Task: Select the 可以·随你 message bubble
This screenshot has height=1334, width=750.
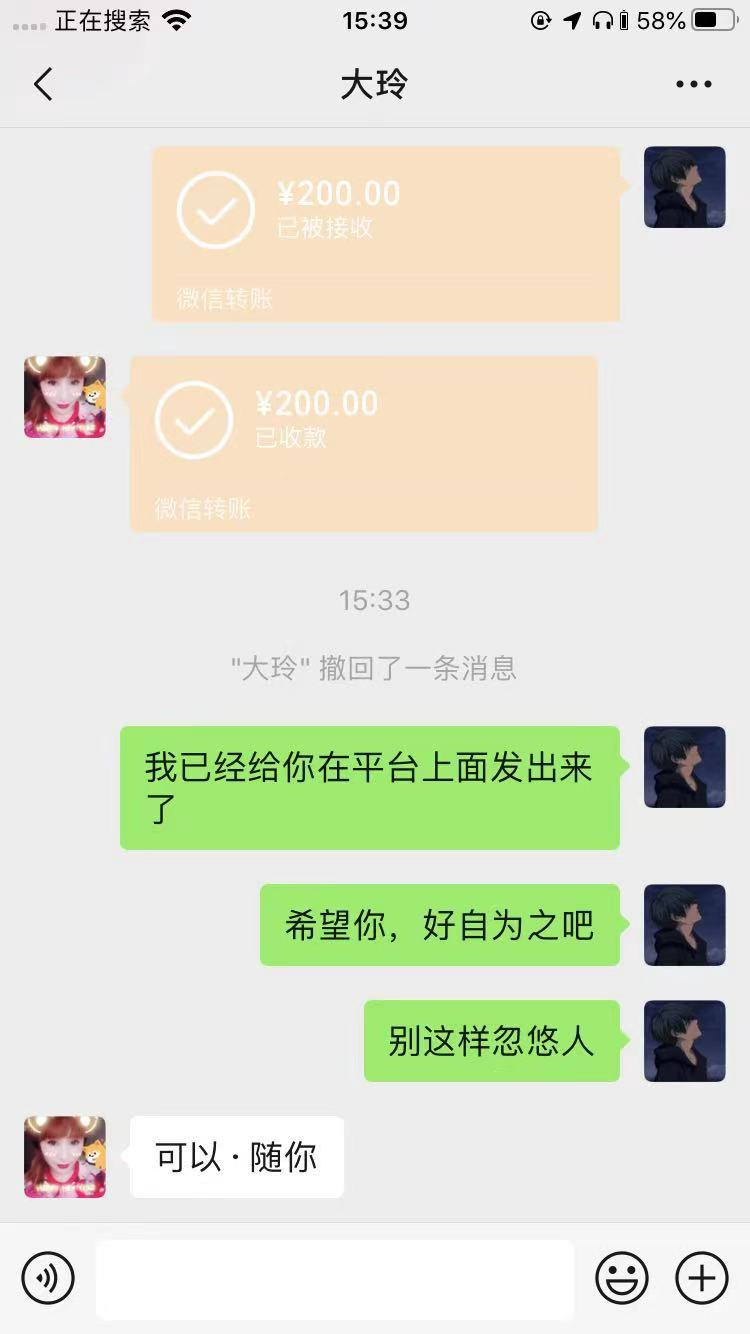Action: (236, 1157)
